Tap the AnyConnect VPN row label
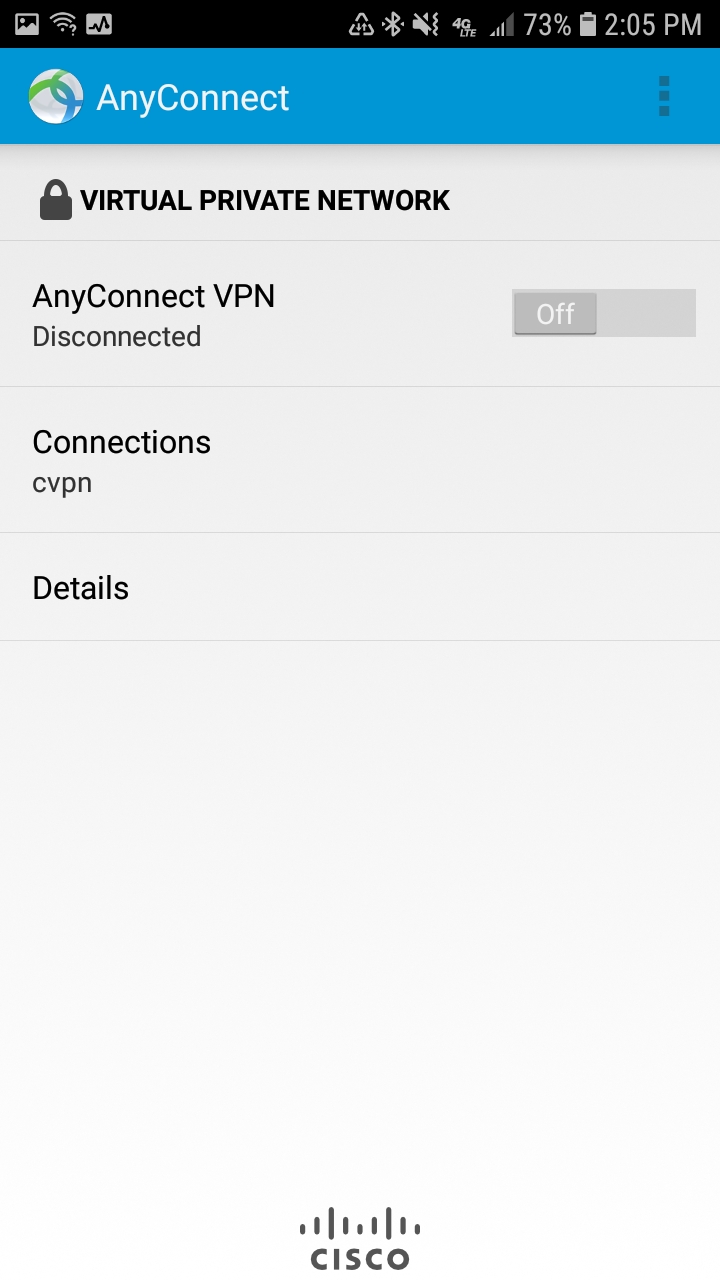 click(154, 296)
